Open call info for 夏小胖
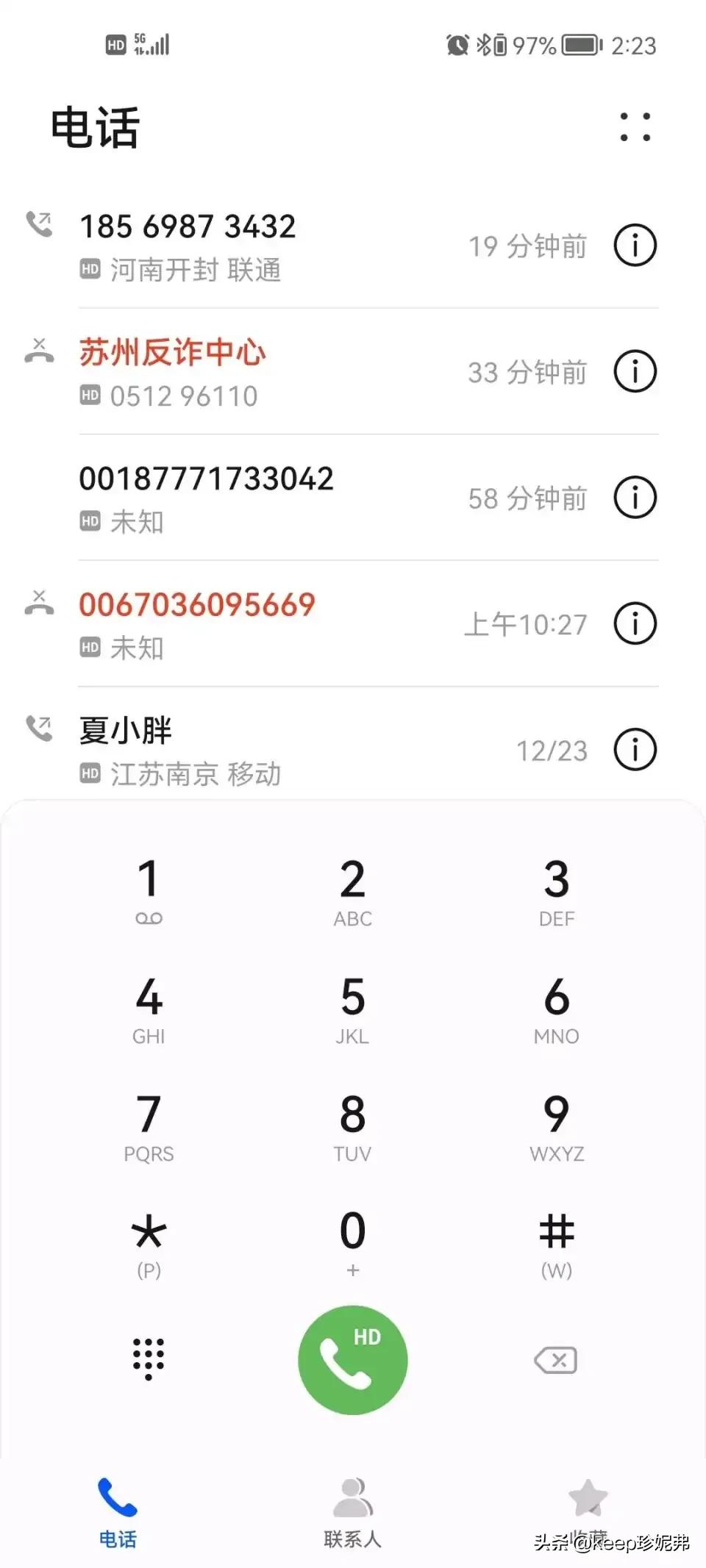The height and width of the screenshot is (1568, 706). coord(635,750)
